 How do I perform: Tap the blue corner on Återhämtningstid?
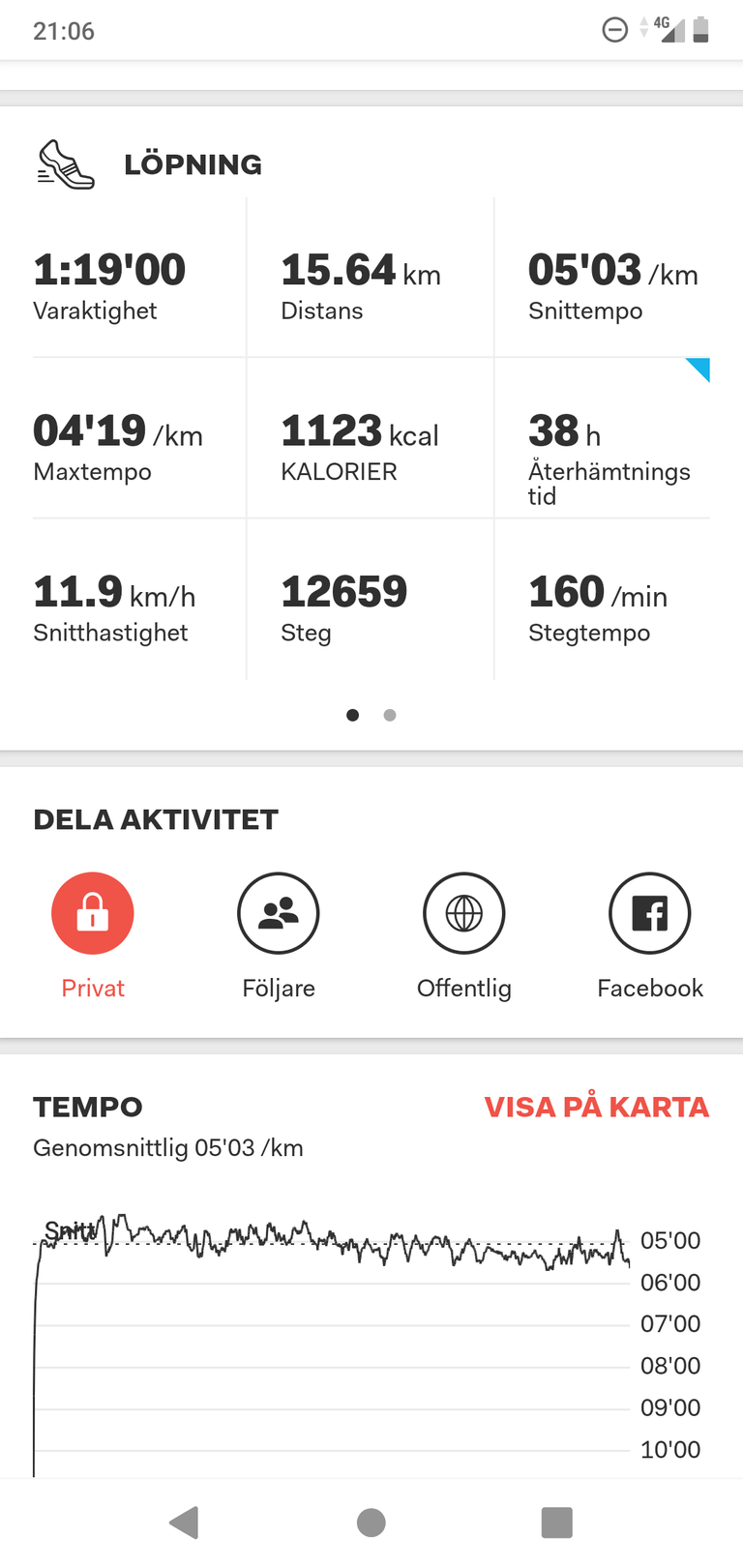pos(701,367)
